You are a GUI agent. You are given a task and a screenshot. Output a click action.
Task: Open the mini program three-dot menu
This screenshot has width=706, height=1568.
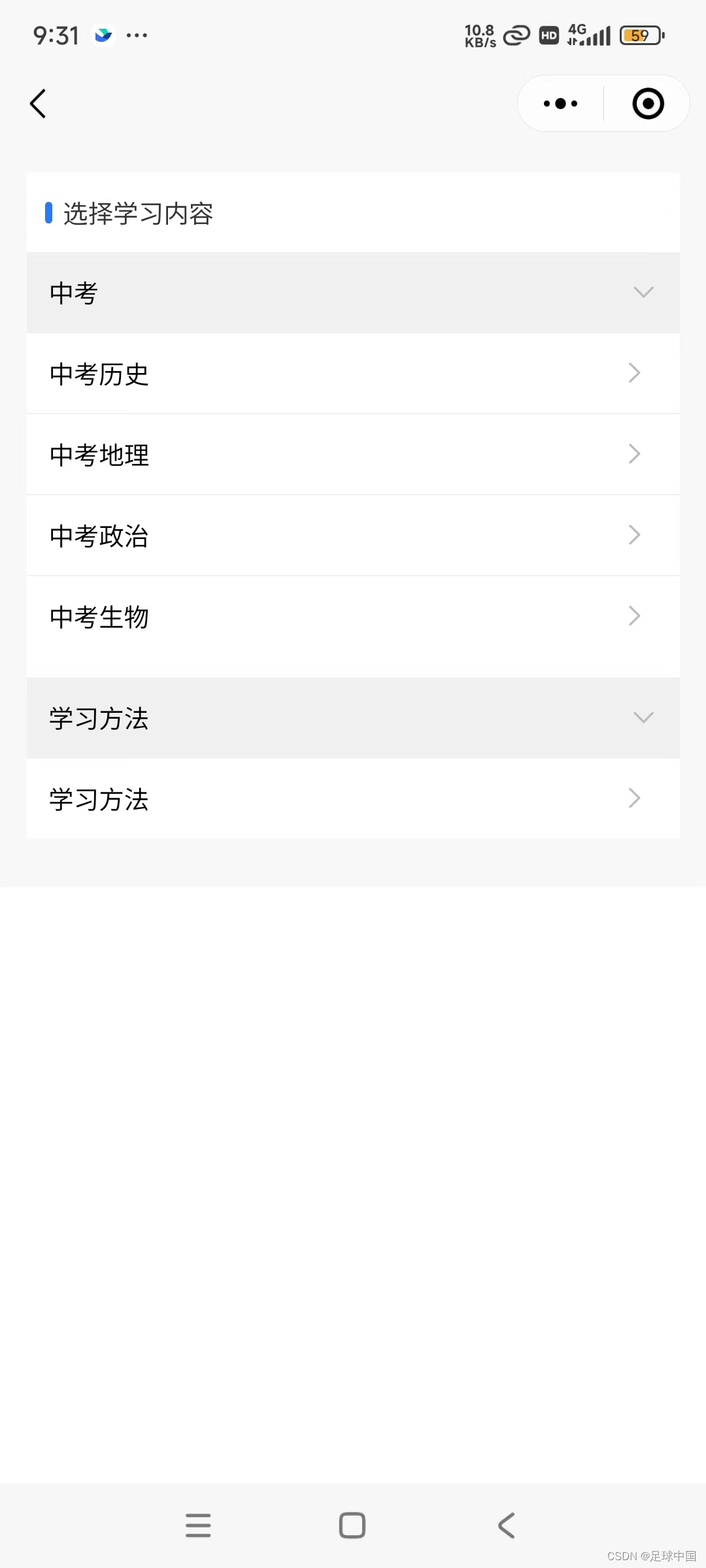coord(560,103)
